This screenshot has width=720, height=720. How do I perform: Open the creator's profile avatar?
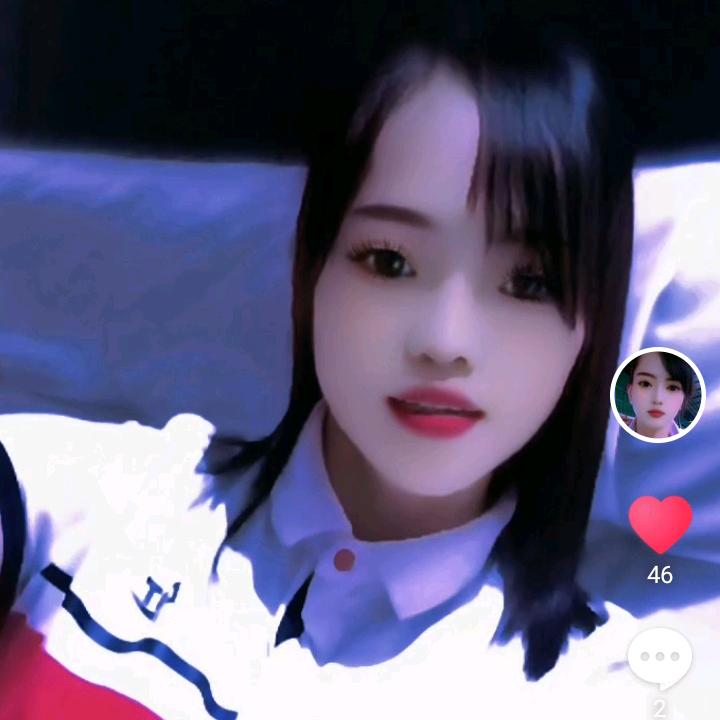point(658,395)
